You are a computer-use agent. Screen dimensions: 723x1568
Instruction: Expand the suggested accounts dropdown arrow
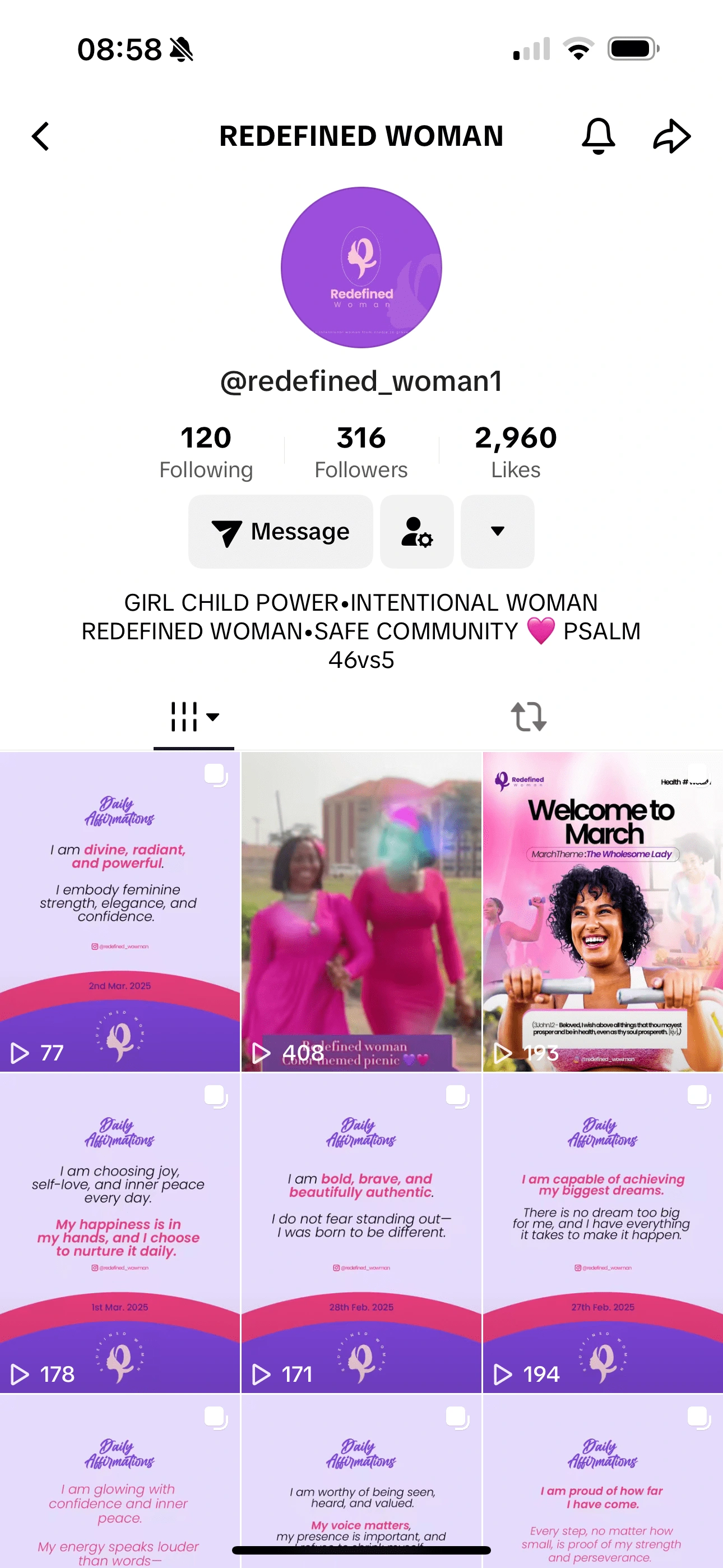click(497, 532)
